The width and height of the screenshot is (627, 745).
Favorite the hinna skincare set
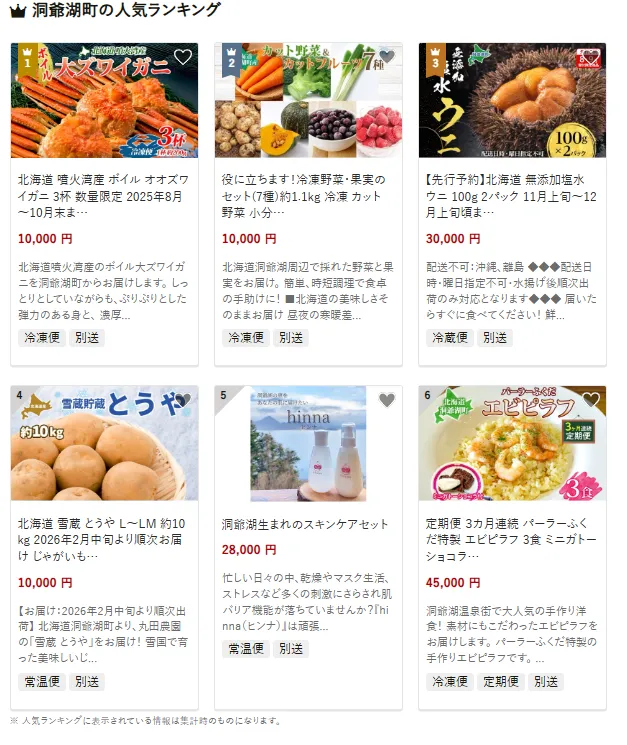tap(386, 401)
